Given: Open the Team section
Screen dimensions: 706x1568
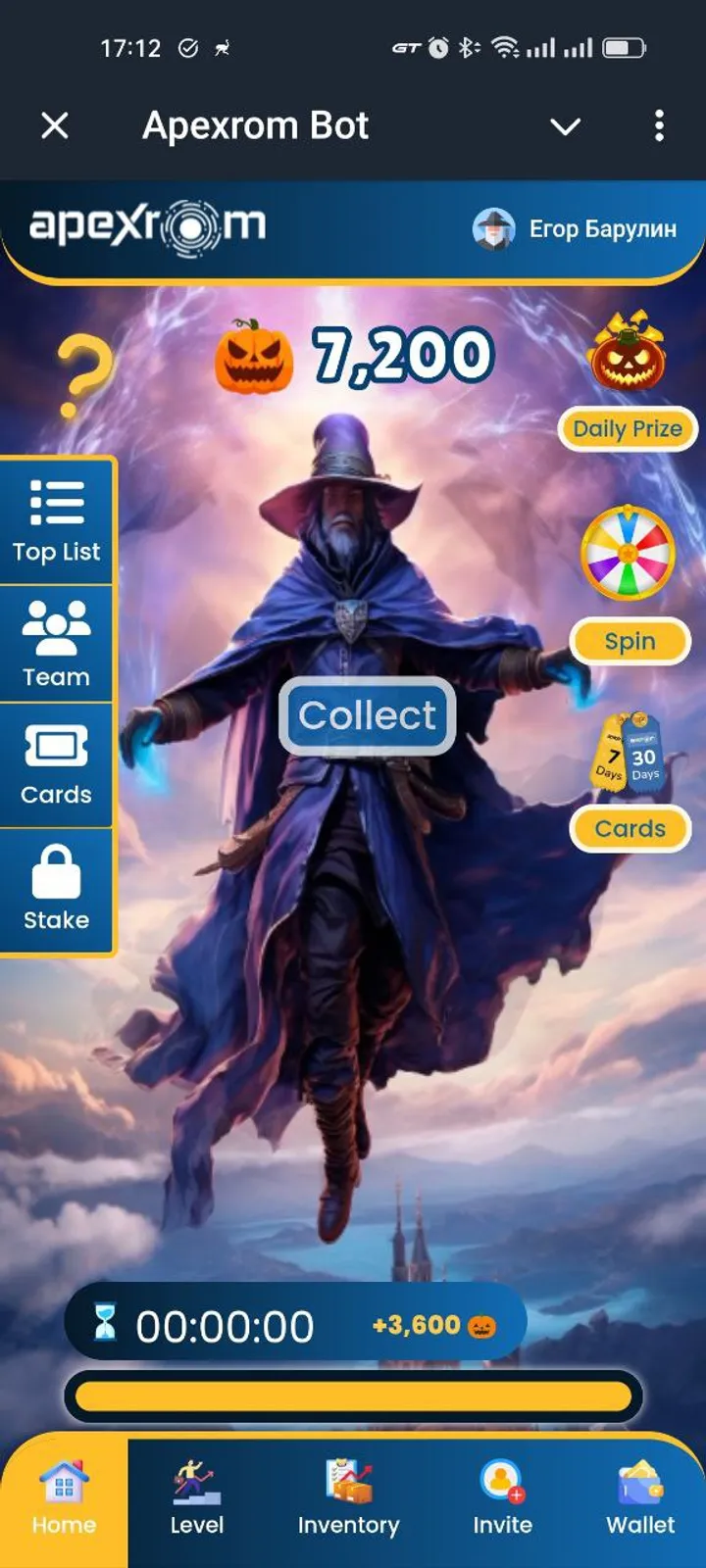Looking at the screenshot, I should click(57, 644).
